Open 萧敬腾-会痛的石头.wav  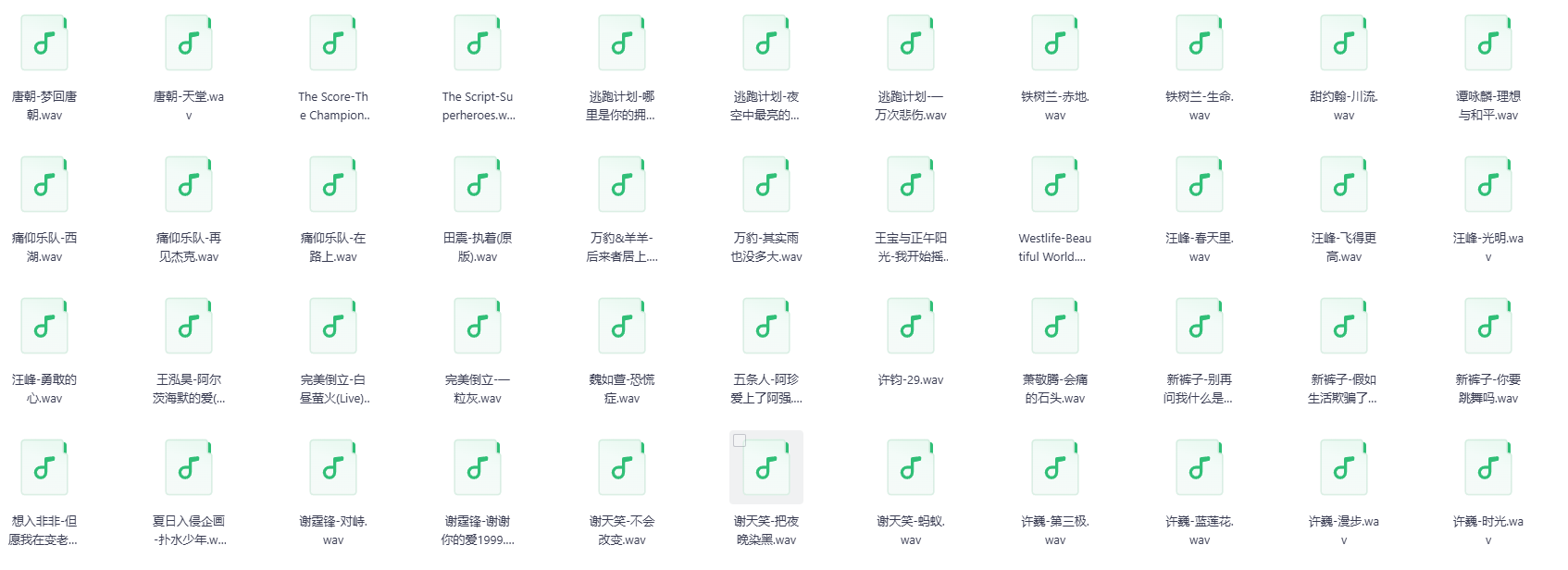click(1055, 327)
